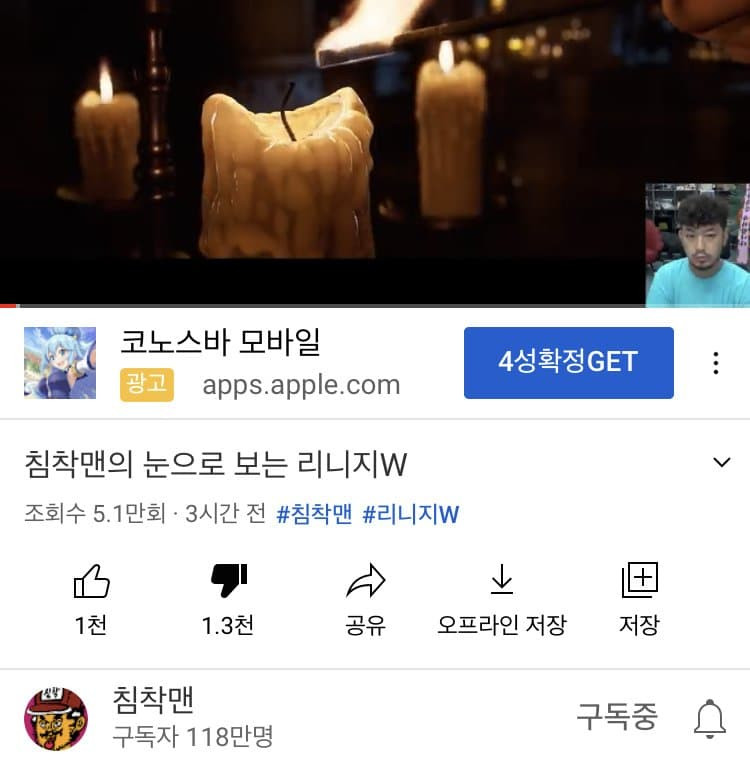This screenshot has height=765, width=750.
Task: Open 침착맨 channel page
Action: pos(56,718)
